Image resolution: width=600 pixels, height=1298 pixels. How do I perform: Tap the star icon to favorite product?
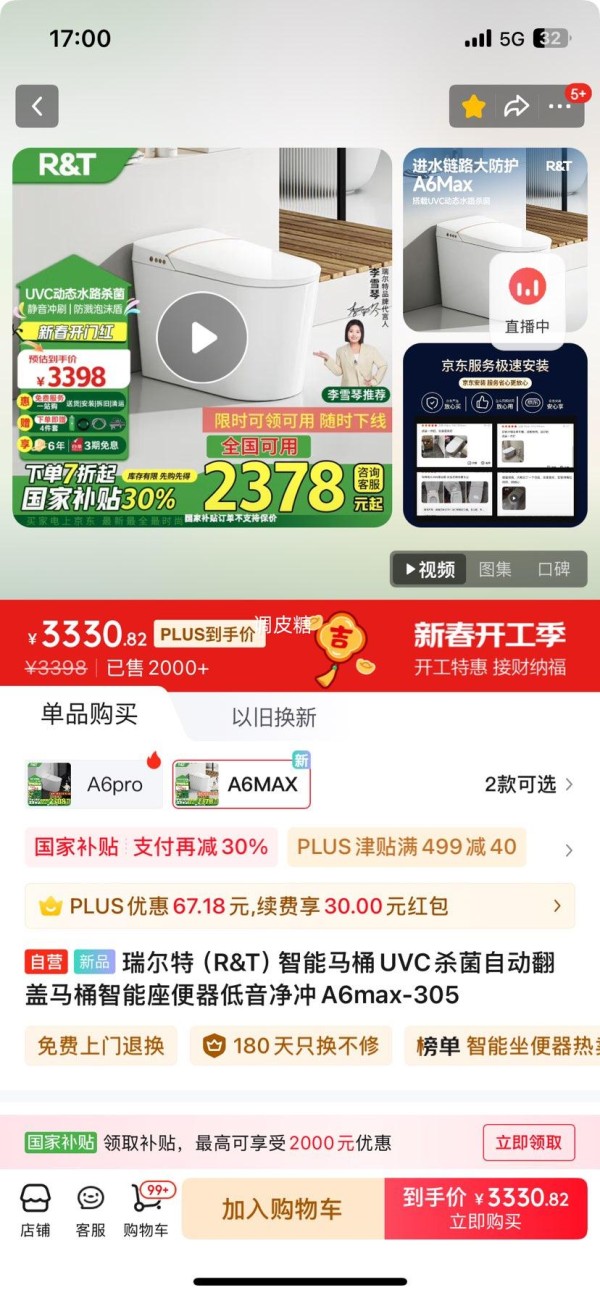474,106
